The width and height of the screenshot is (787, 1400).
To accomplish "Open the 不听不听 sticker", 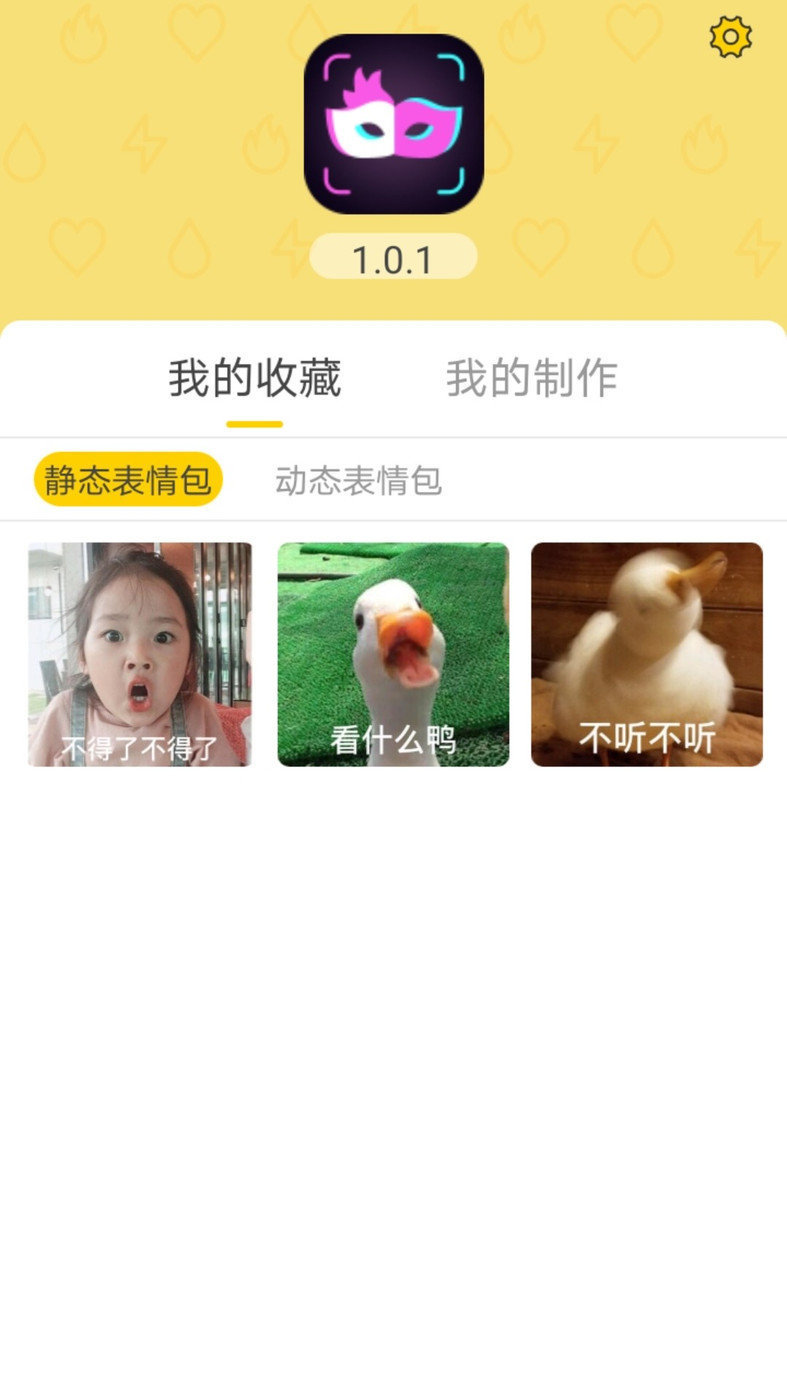I will tap(647, 655).
